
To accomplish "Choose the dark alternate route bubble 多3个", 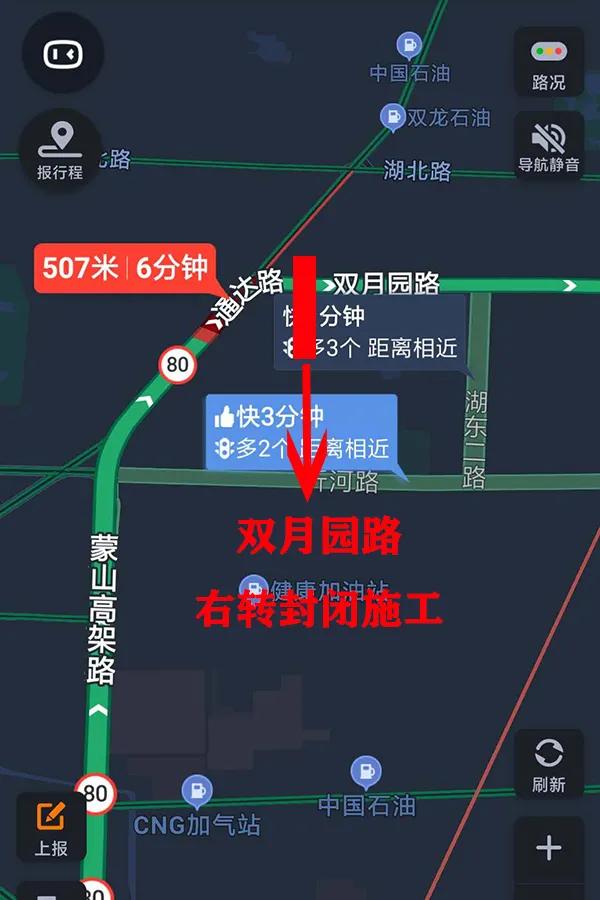I will 370,333.
